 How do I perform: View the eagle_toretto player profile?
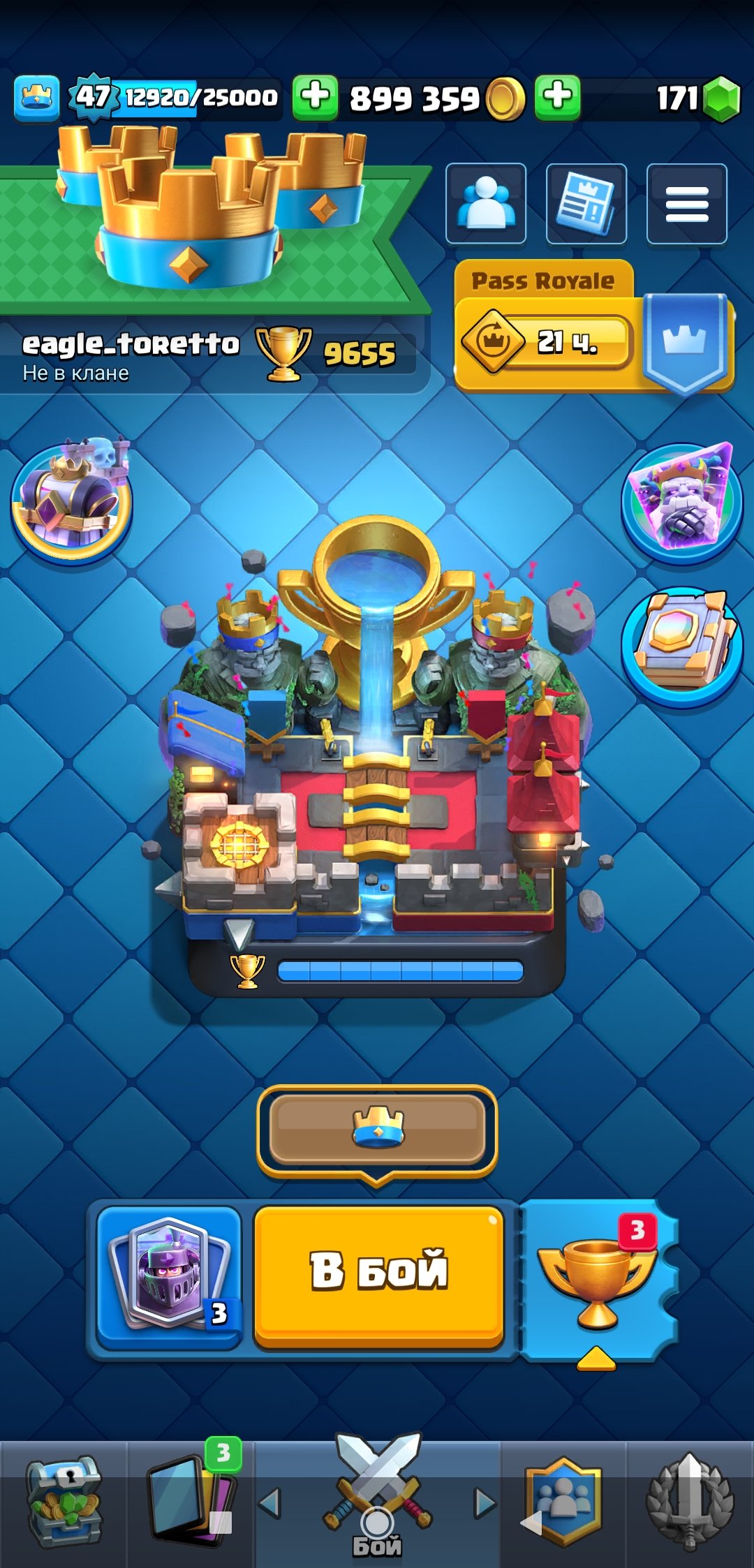[x=131, y=345]
